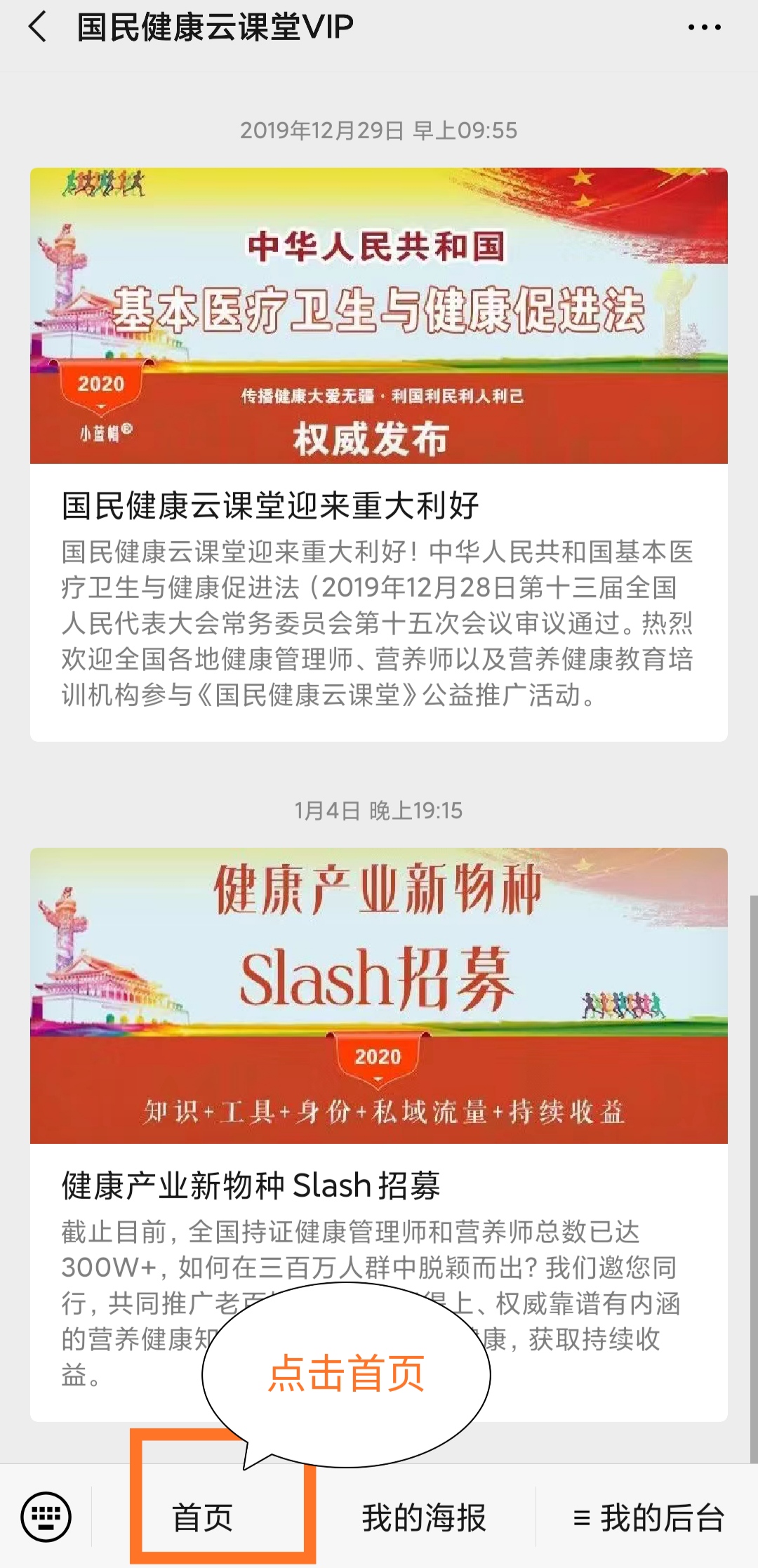Expand the 我的后台 menu
This screenshot has width=758, height=1568.
649,1517
